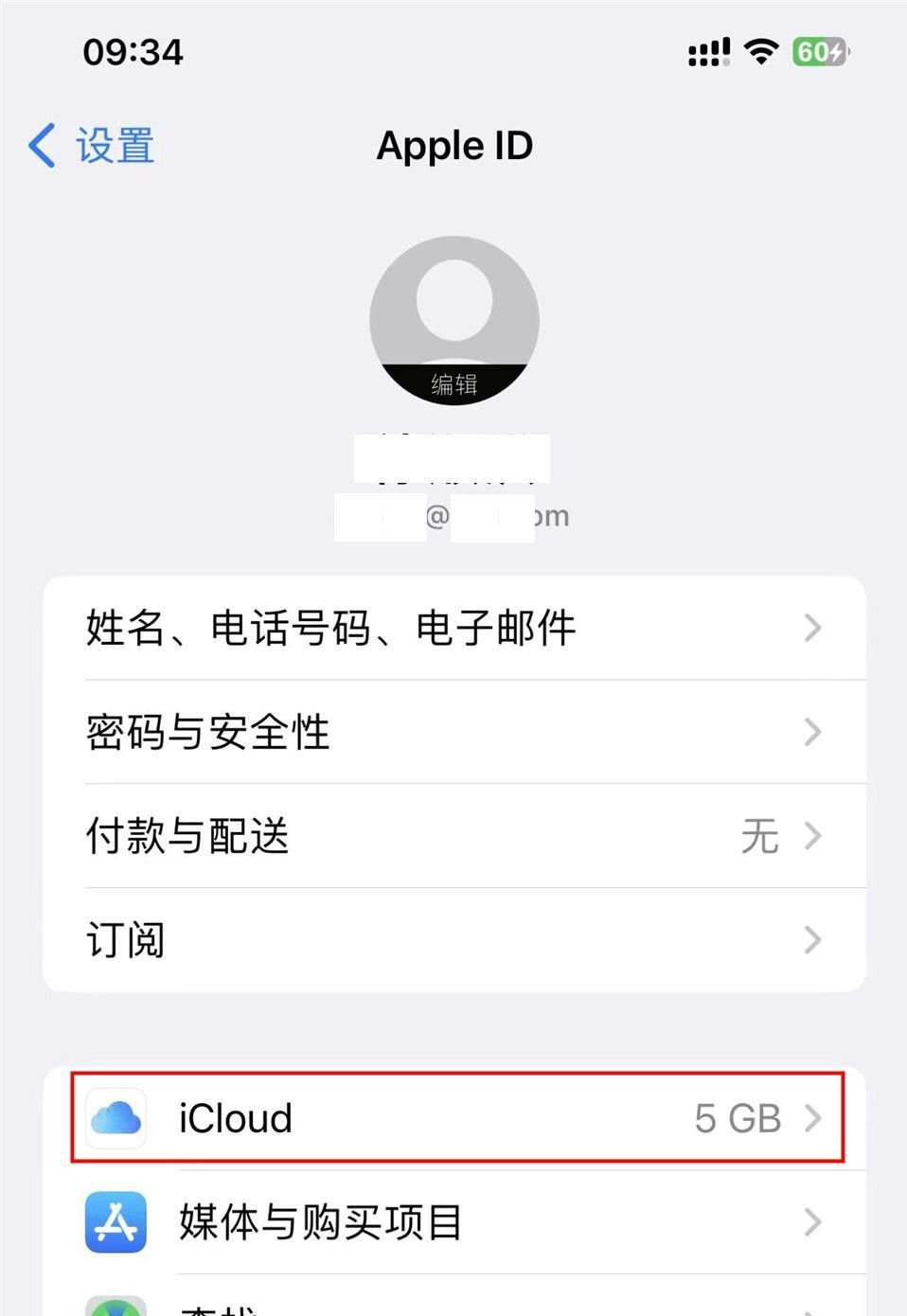907x1316 pixels.
Task: Tap 编辑 to edit profile photo
Action: (x=454, y=382)
